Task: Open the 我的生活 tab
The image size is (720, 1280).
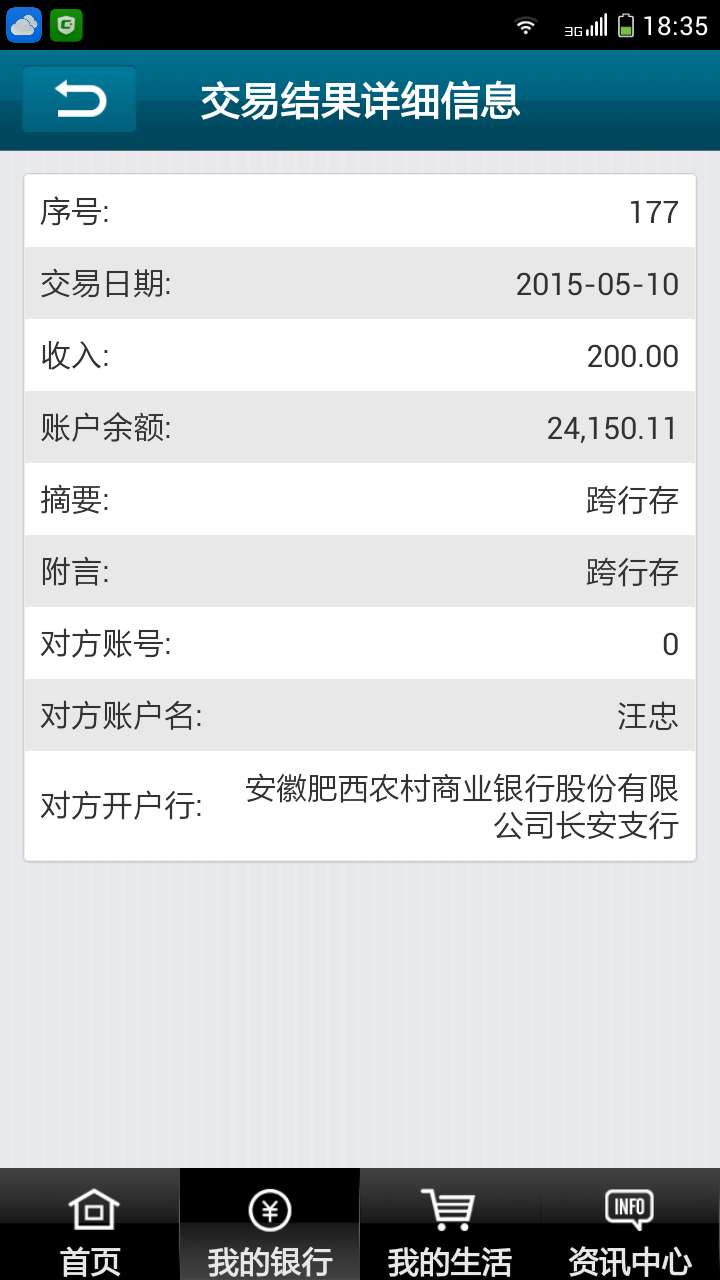Action: coord(450,1226)
